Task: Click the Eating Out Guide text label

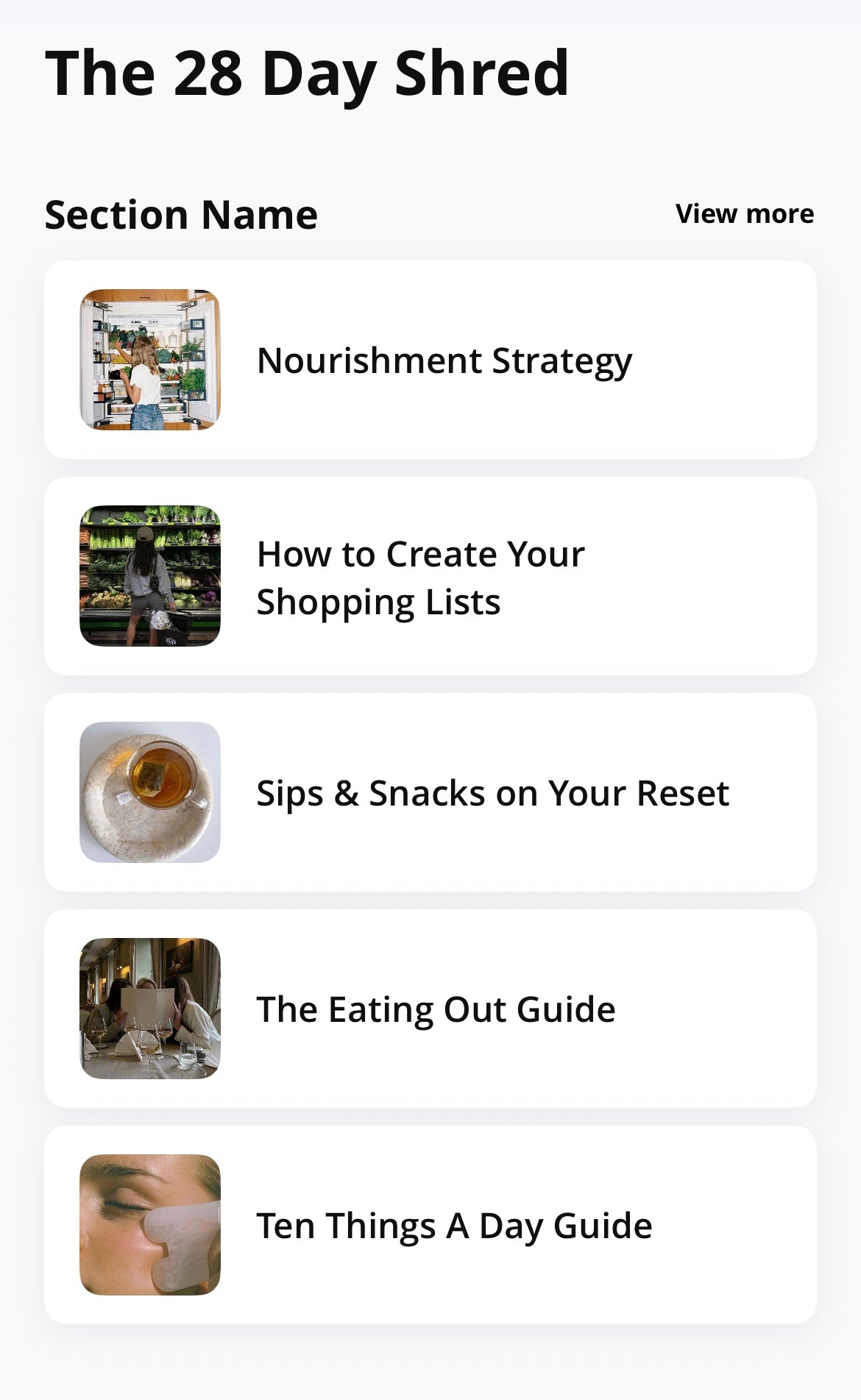Action: coord(436,1009)
